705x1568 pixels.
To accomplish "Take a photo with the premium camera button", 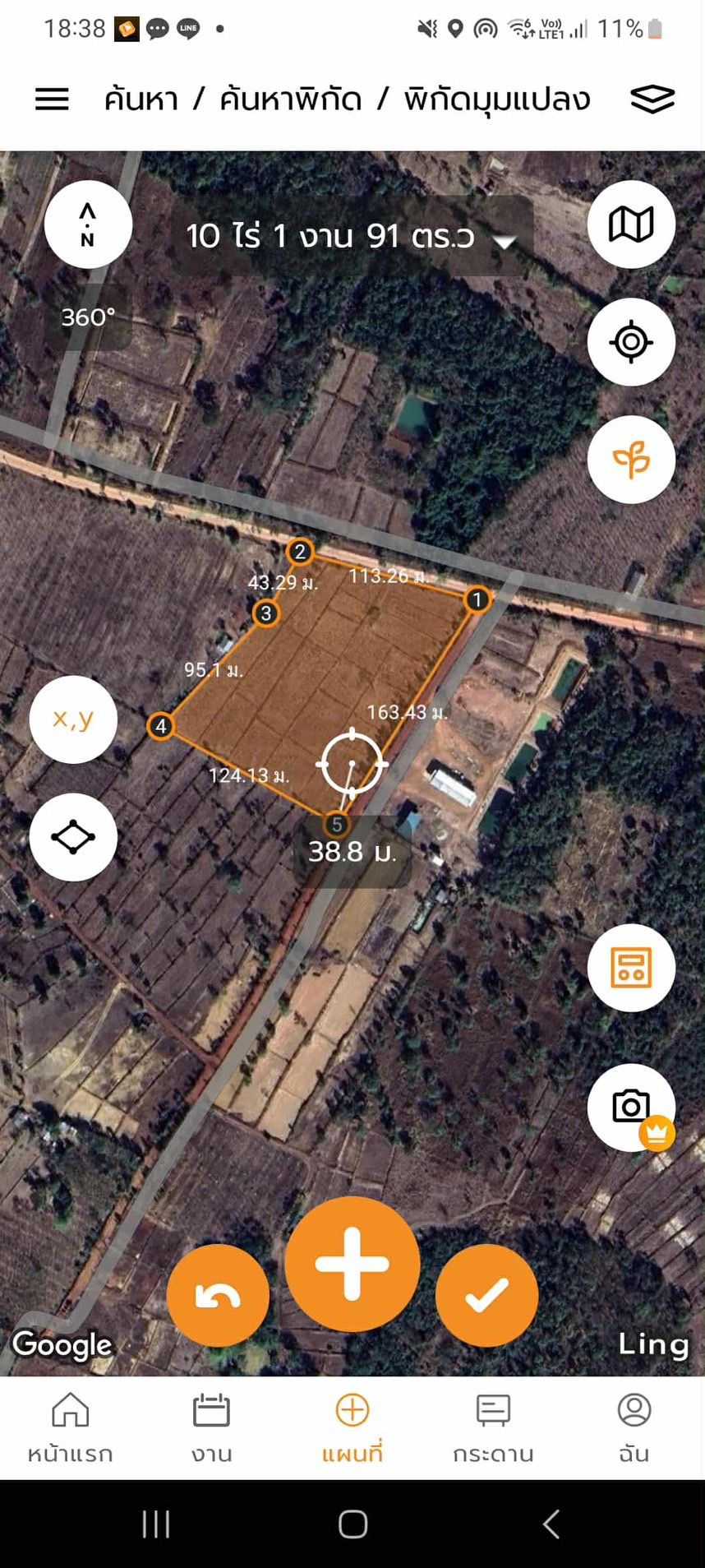I will (631, 1108).
